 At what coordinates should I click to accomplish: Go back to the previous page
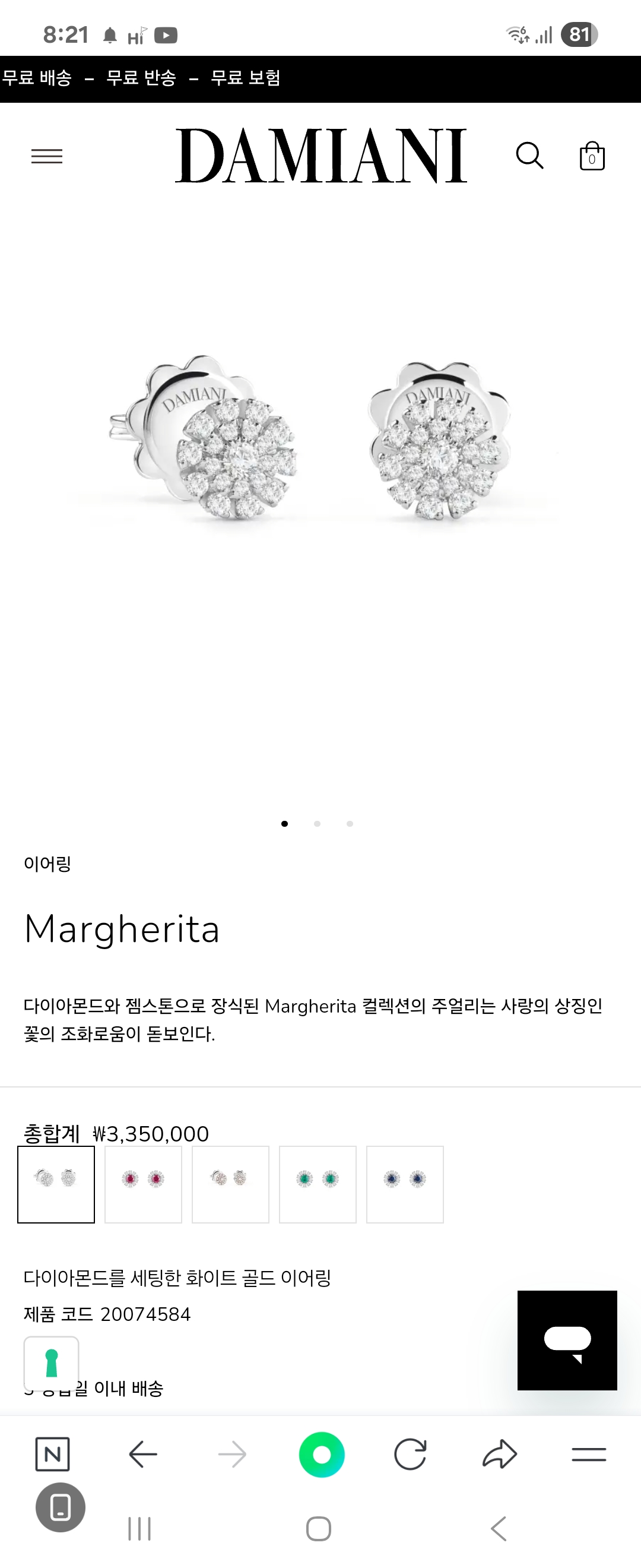point(144,1455)
